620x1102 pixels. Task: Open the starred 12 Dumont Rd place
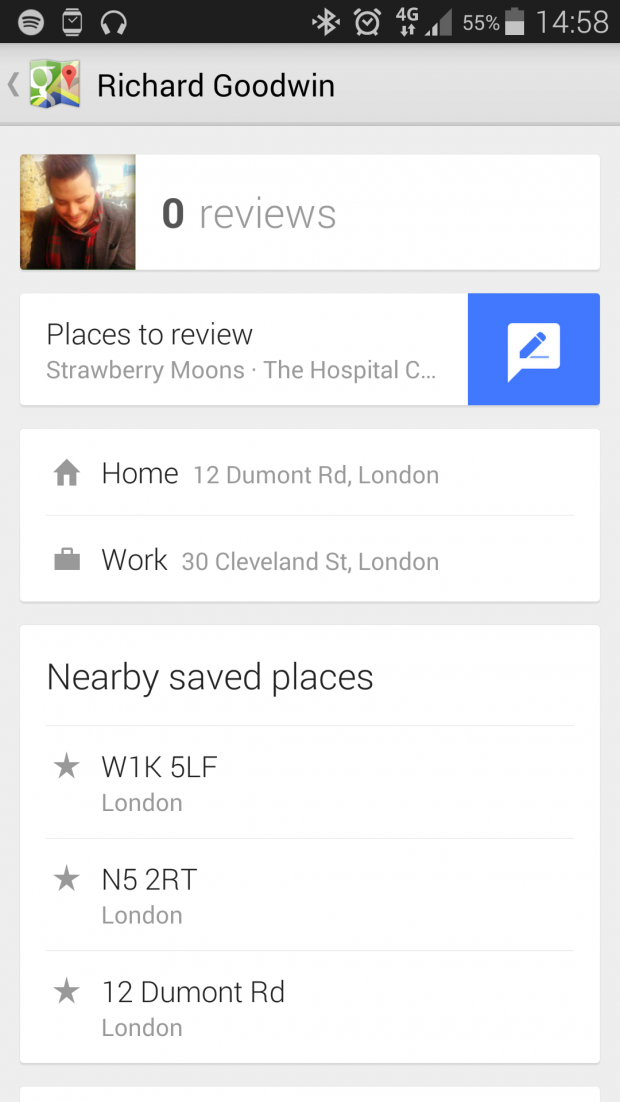point(310,1007)
